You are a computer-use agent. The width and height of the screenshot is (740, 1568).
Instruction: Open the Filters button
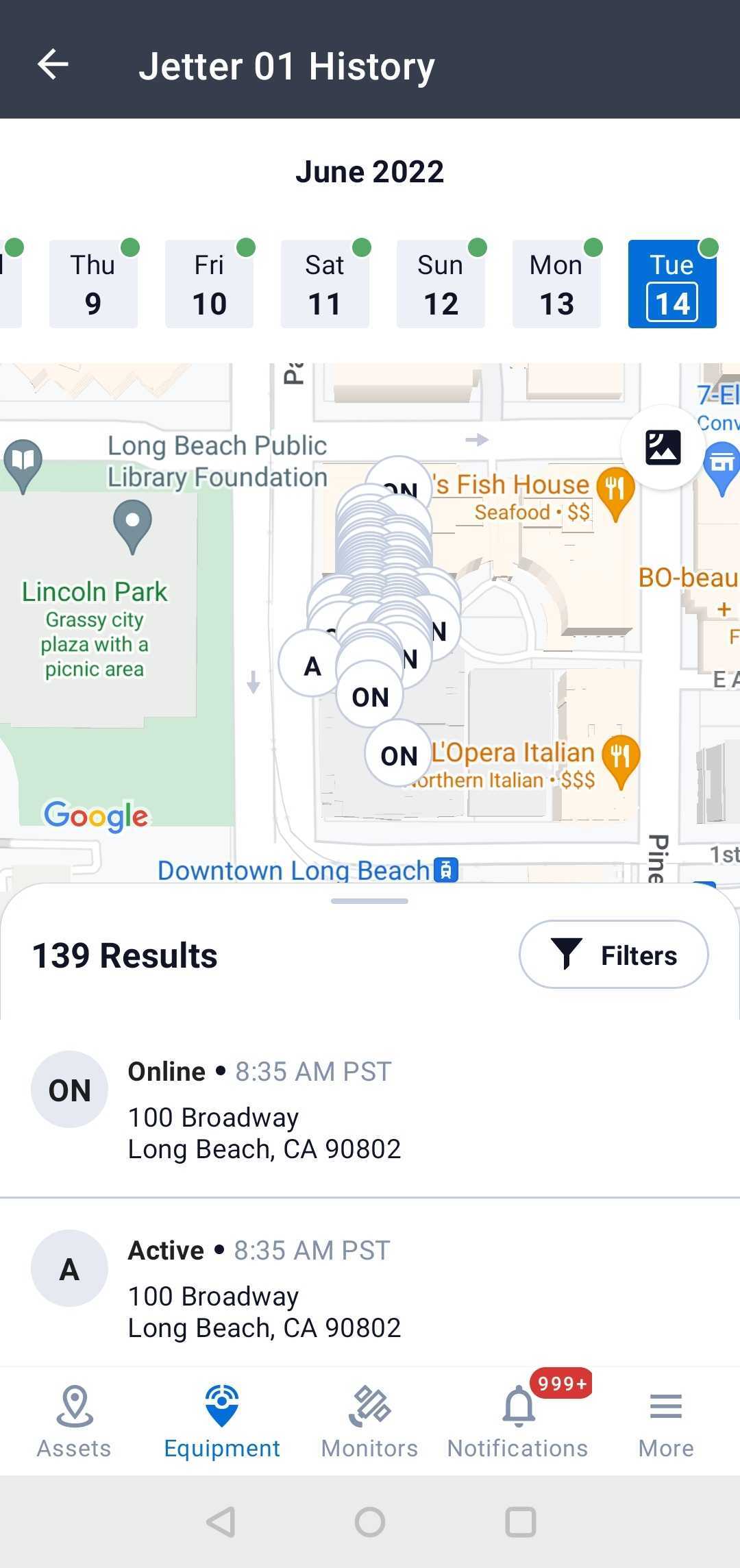click(613, 955)
